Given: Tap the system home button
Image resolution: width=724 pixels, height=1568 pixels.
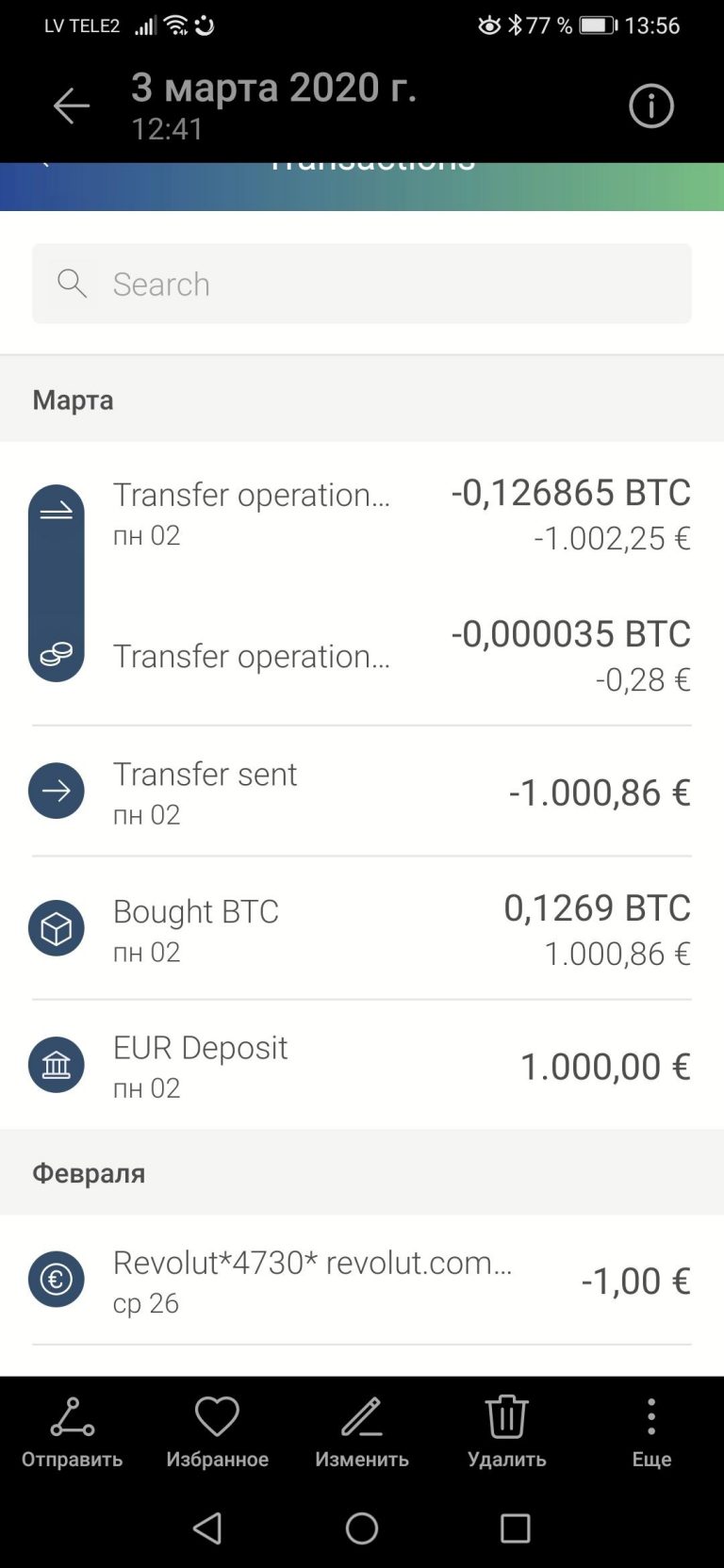Looking at the screenshot, I should coord(362,1527).
